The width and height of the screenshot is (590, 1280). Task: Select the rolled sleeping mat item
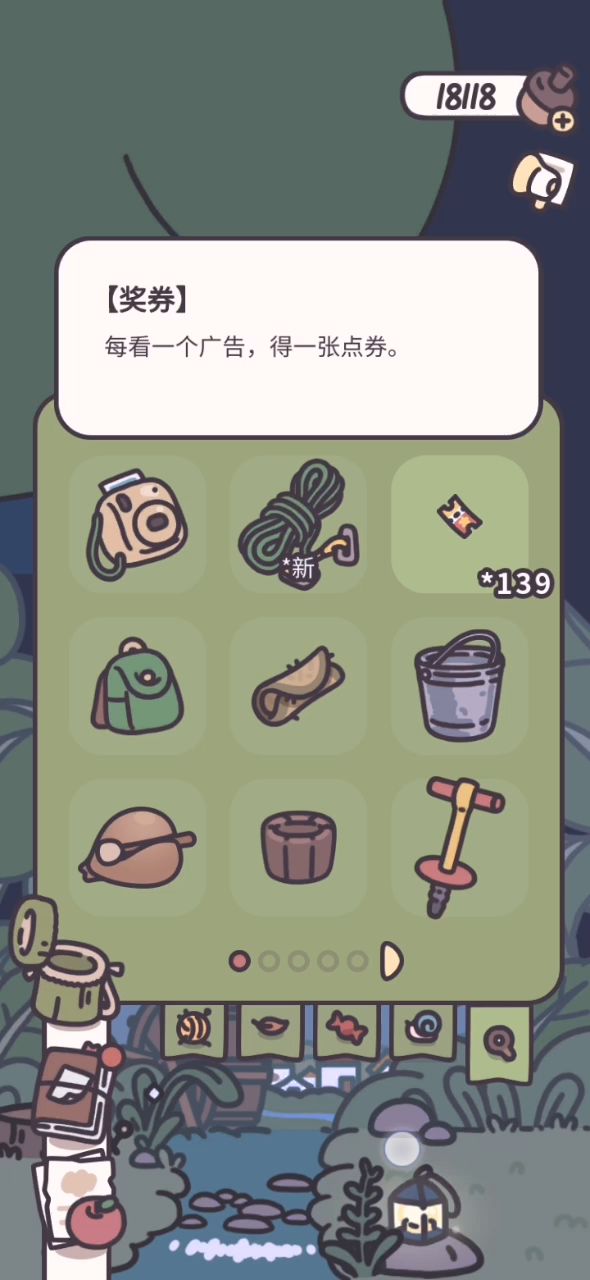tap(298, 686)
